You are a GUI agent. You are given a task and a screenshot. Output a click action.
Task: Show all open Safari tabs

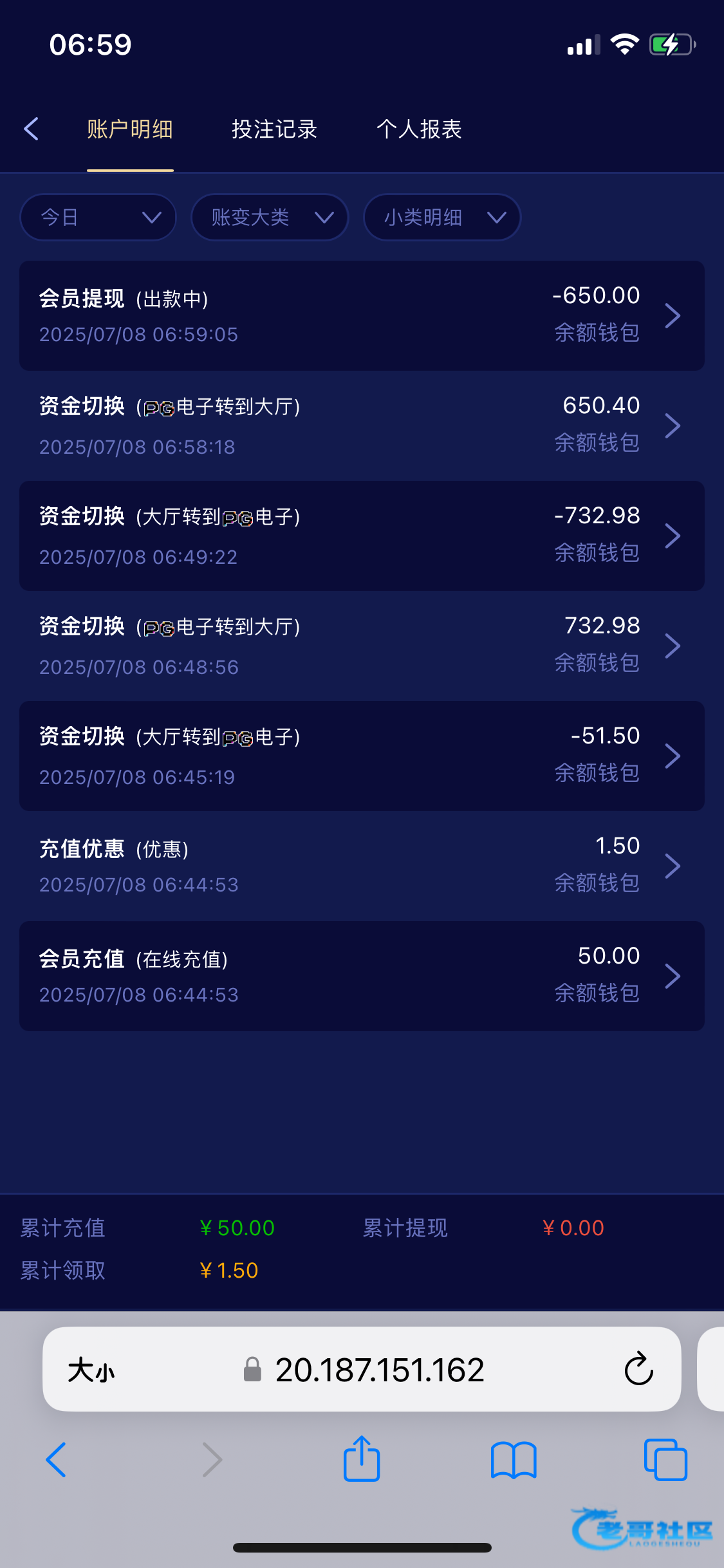click(665, 1460)
